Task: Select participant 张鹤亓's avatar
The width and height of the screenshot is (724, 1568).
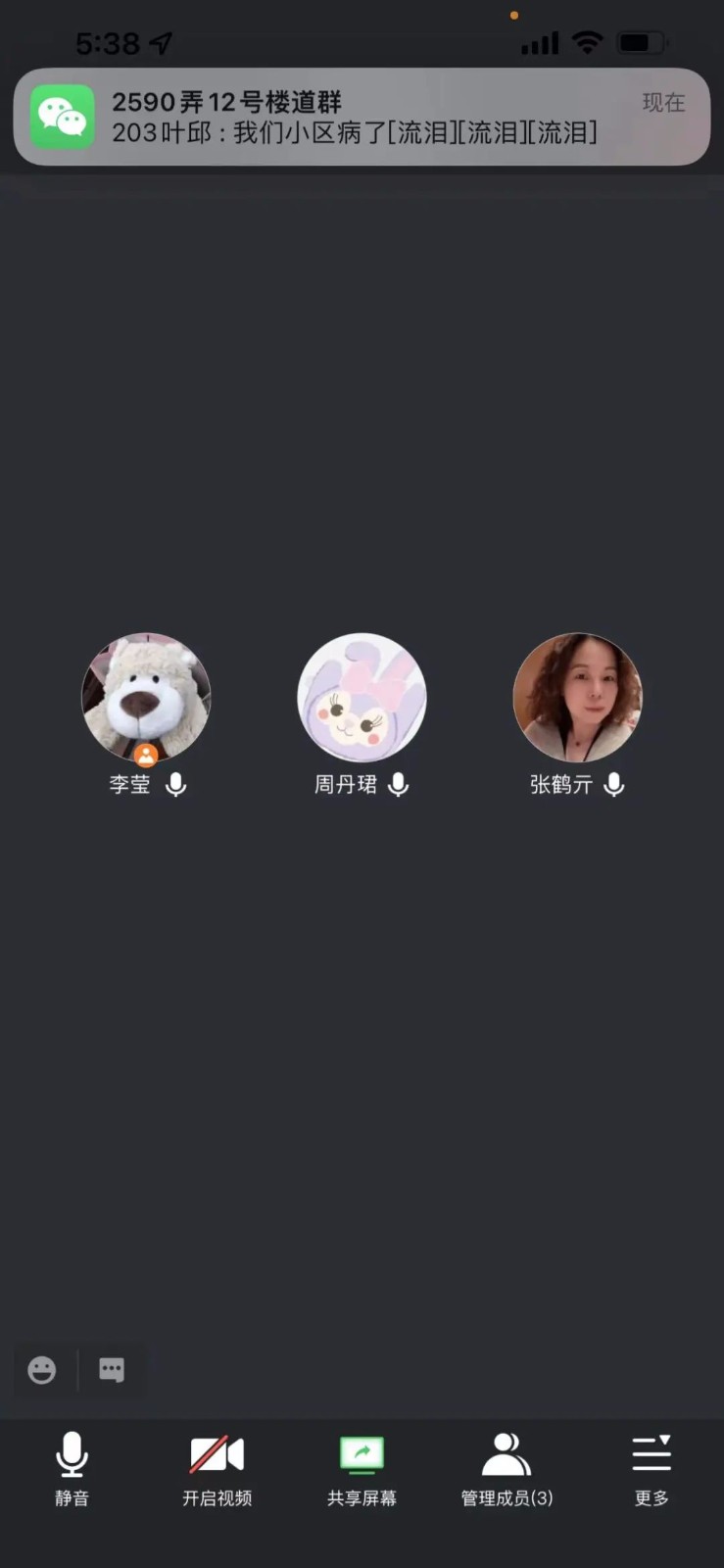Action: pyautogui.click(x=577, y=697)
